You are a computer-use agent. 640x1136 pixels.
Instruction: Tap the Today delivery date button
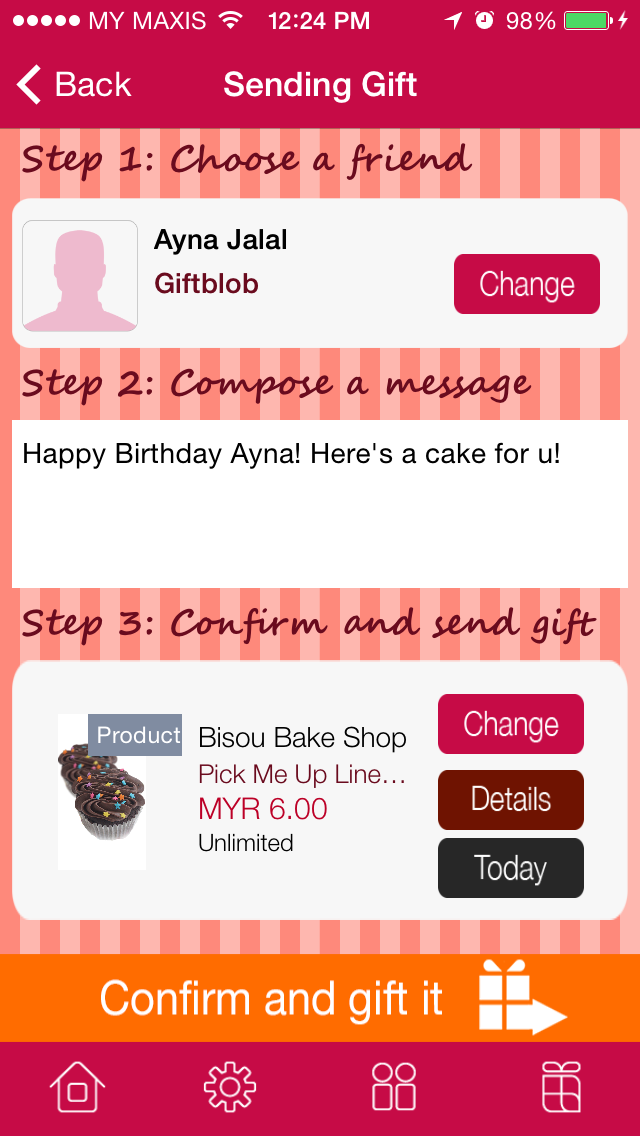click(510, 868)
